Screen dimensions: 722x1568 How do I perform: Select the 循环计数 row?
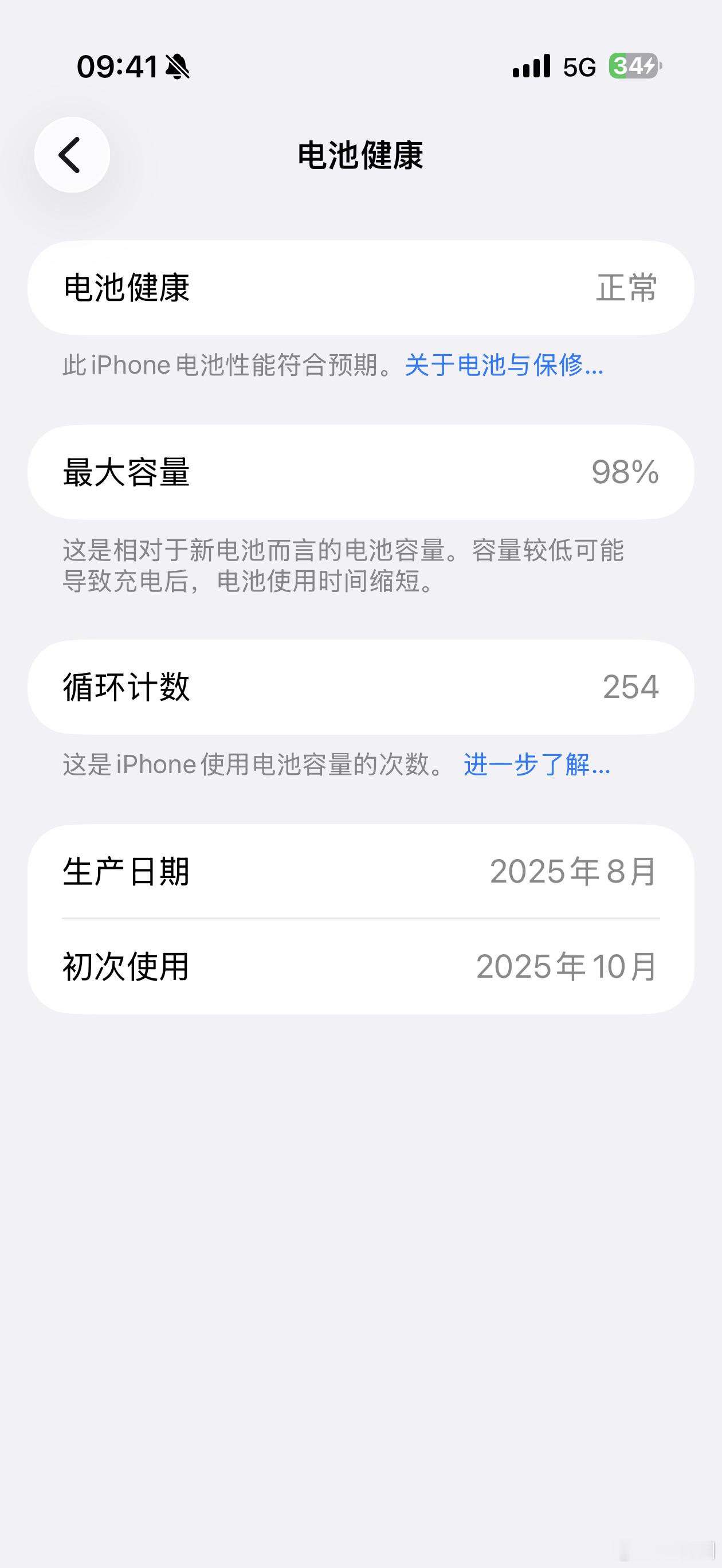[361, 687]
